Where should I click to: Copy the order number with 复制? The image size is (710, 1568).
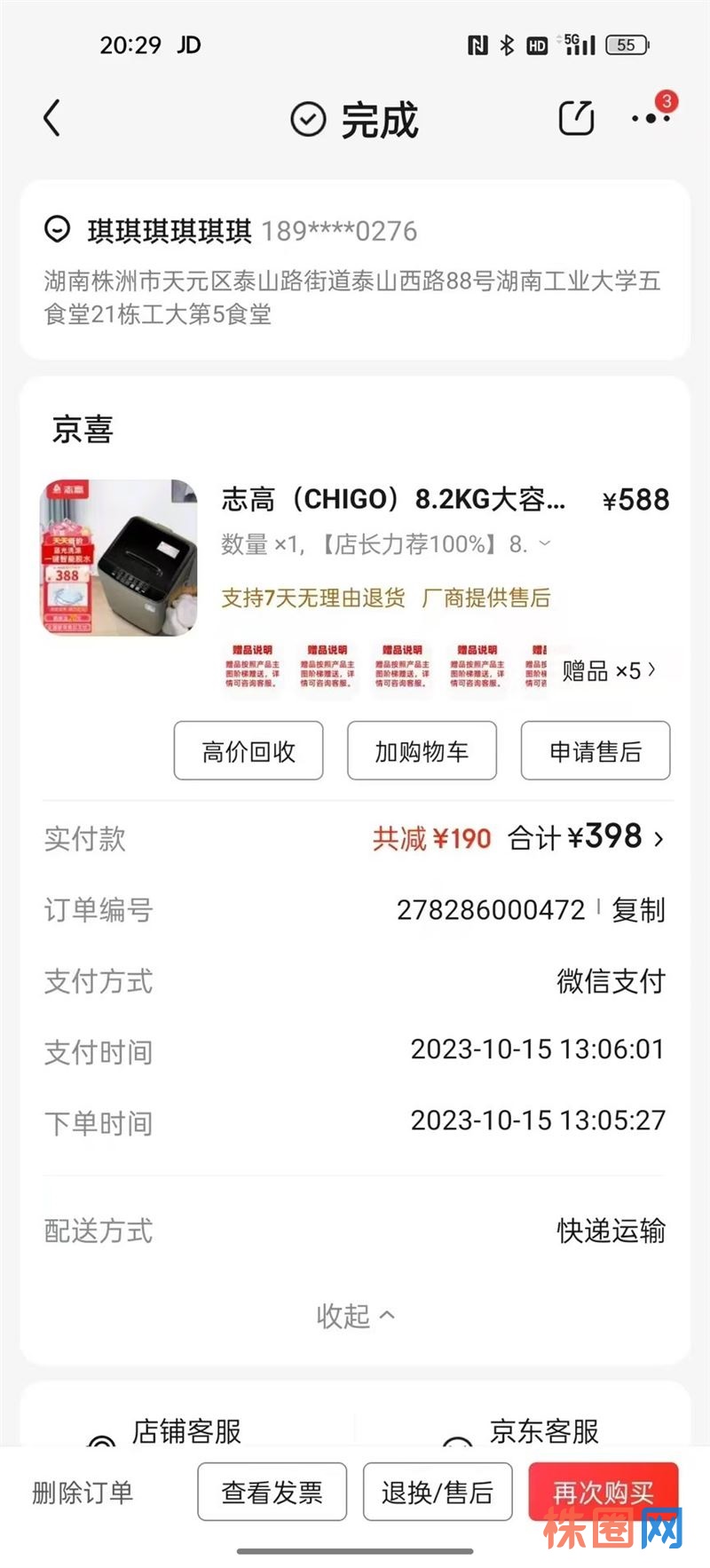638,910
